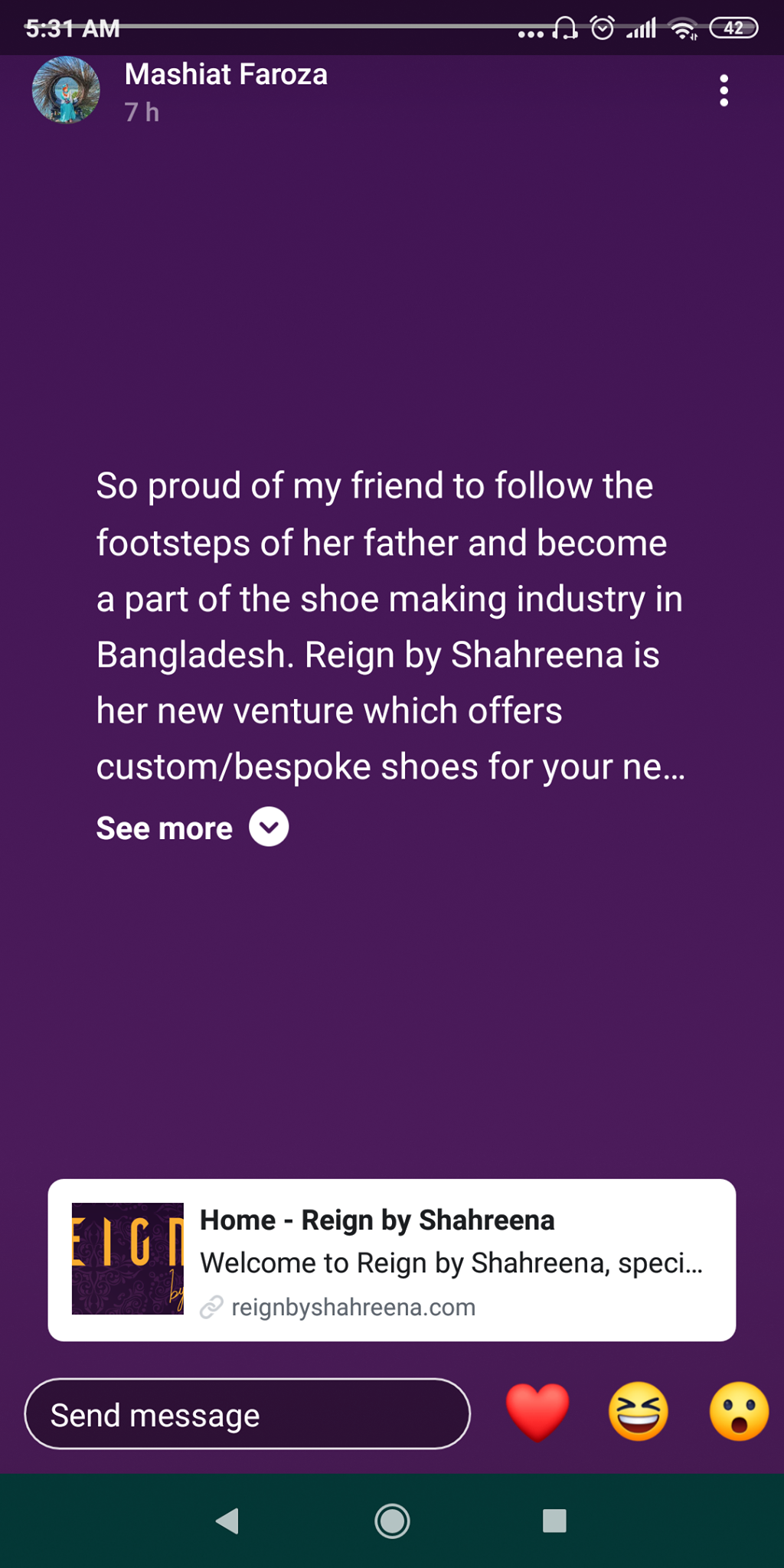Open the Reign by Shahreena link card
Image resolution: width=784 pixels, height=1568 pixels.
392,1259
